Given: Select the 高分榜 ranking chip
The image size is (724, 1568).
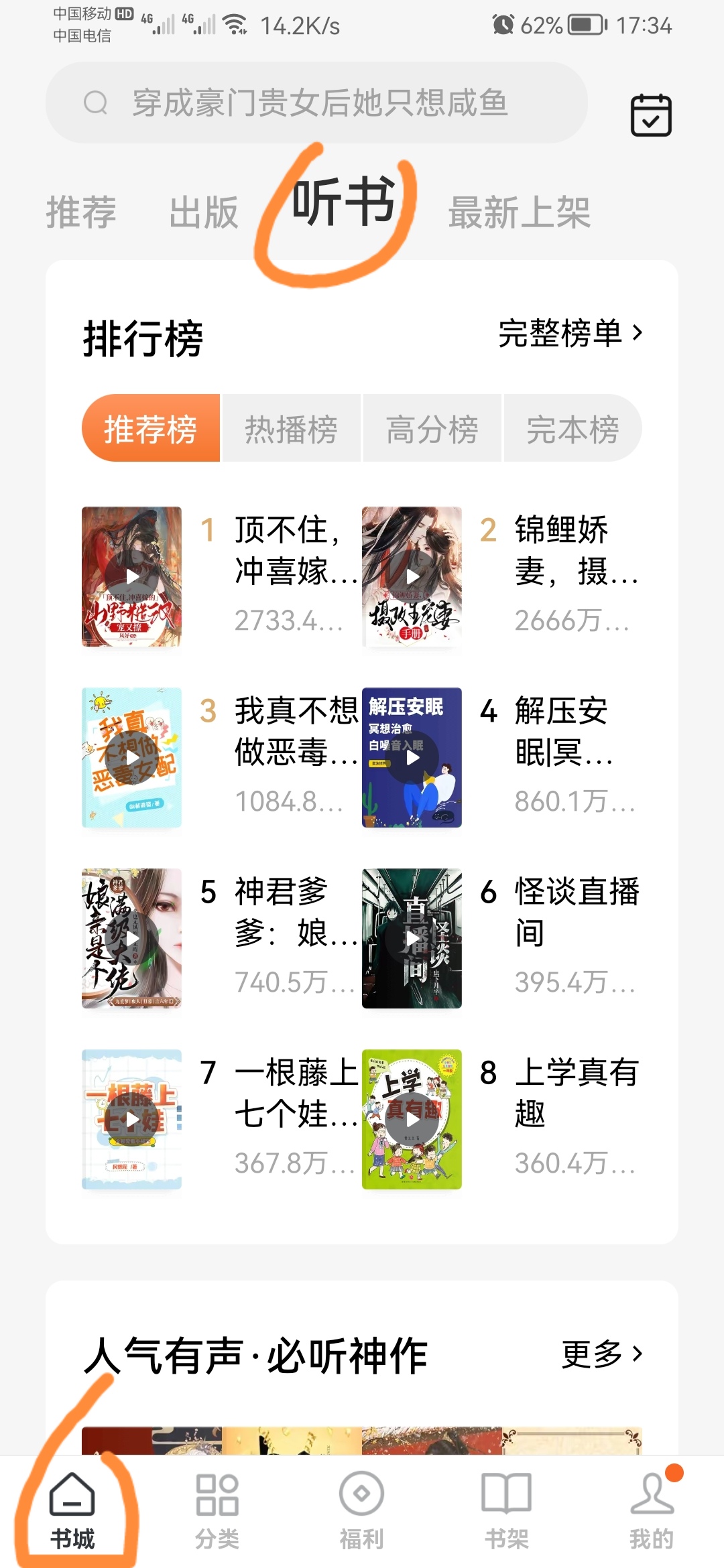Looking at the screenshot, I should (x=432, y=429).
